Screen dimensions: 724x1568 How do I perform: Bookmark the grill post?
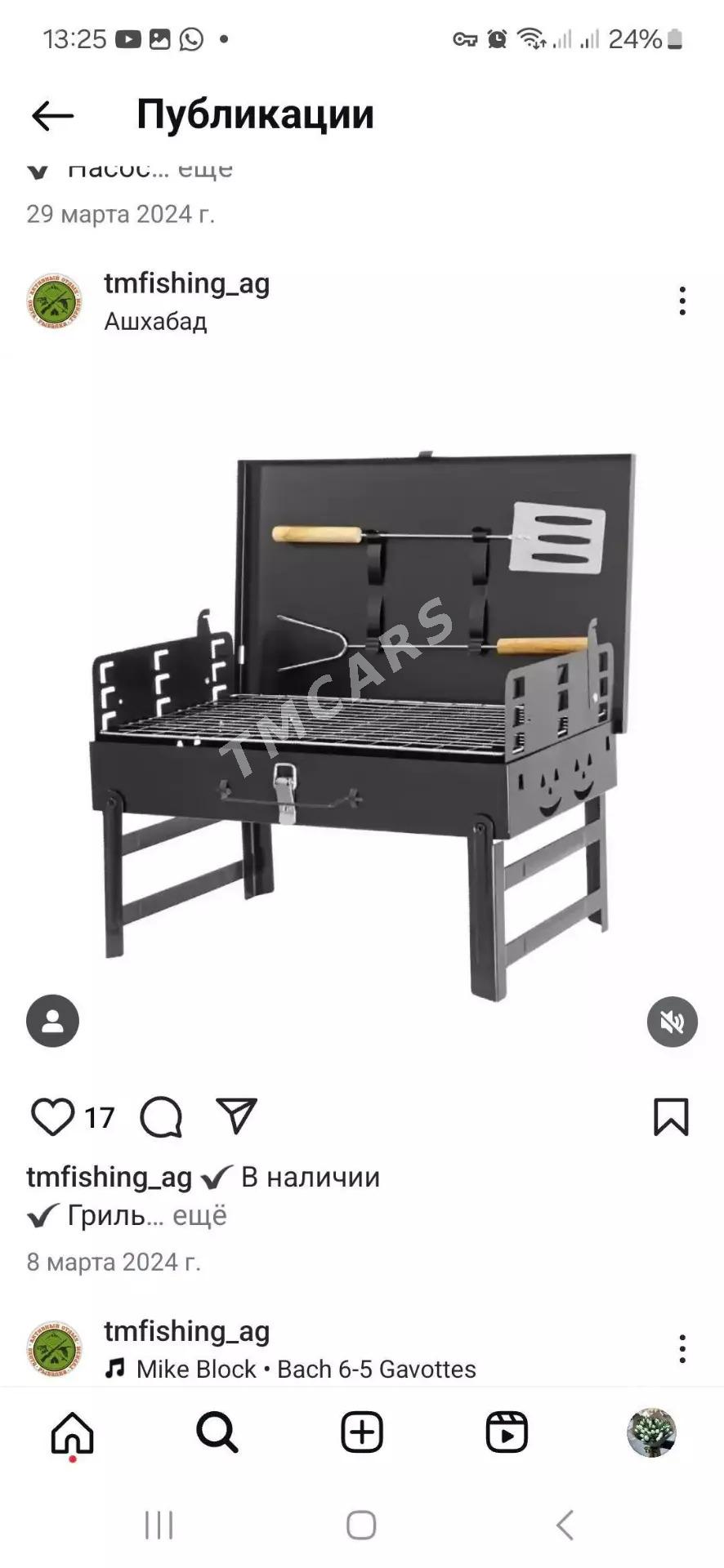pos(671,1116)
